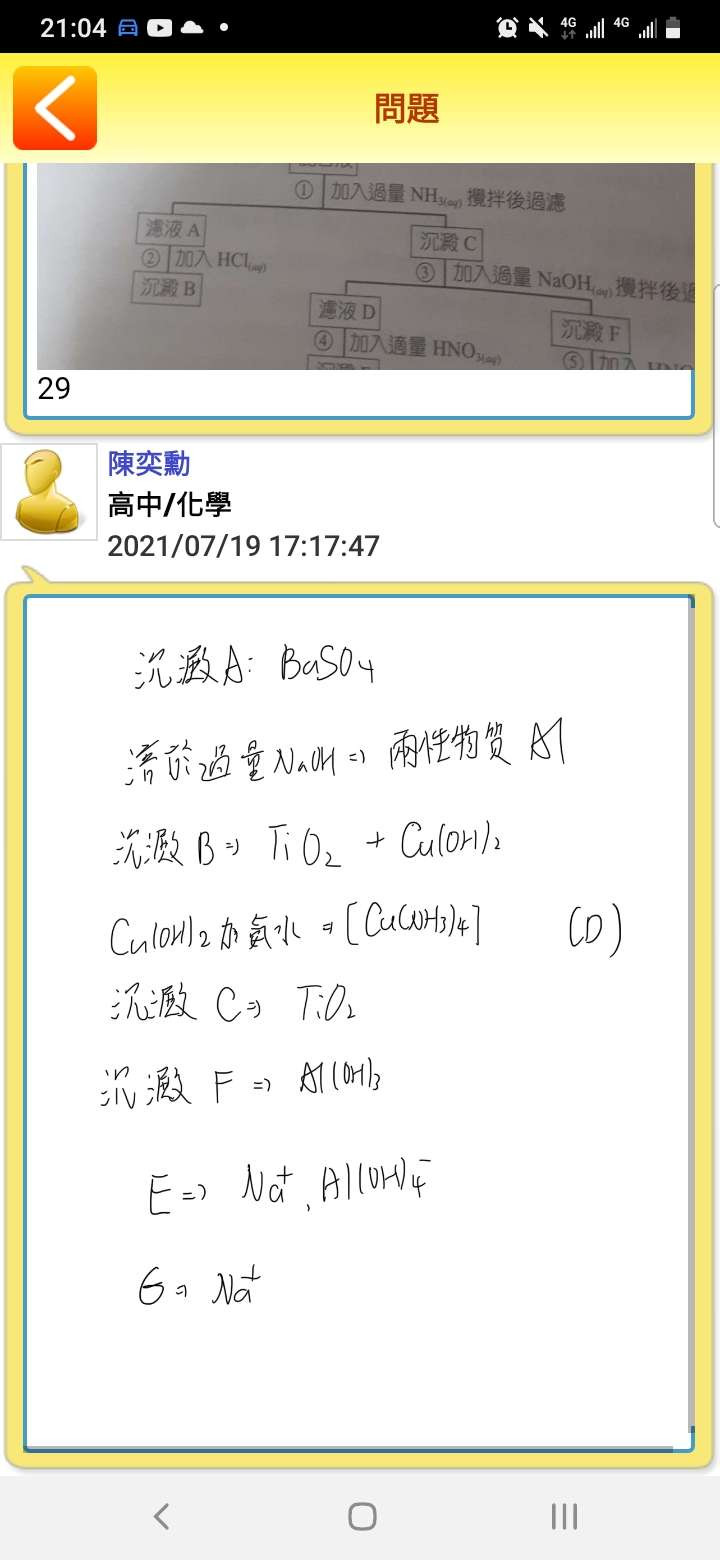This screenshot has height=1560, width=720.
Task: Open recent apps
Action: [564, 1517]
